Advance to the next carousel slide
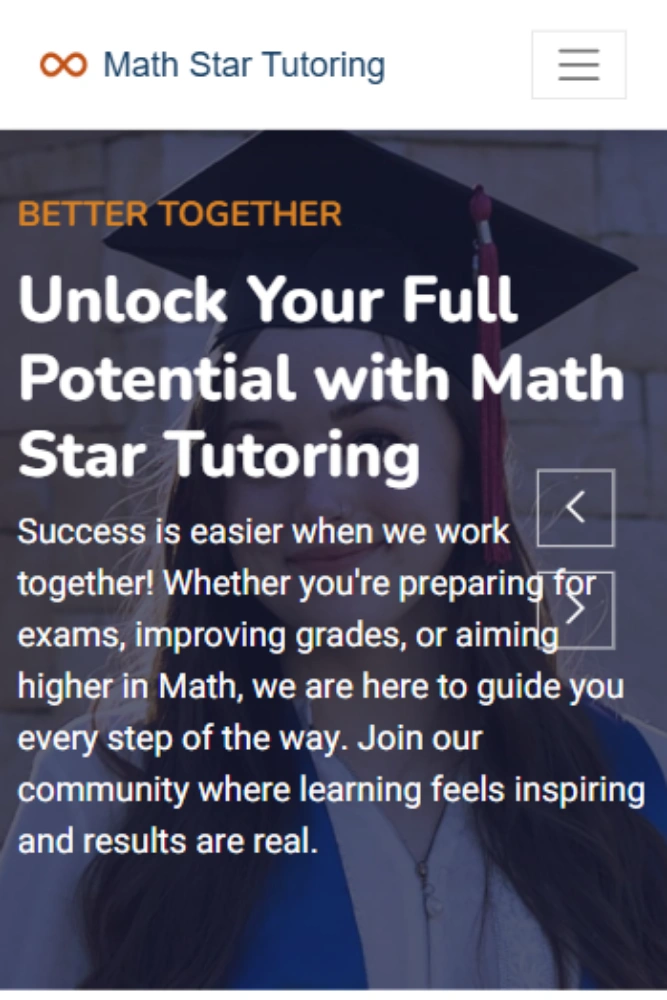This screenshot has width=667, height=1000. [x=575, y=610]
